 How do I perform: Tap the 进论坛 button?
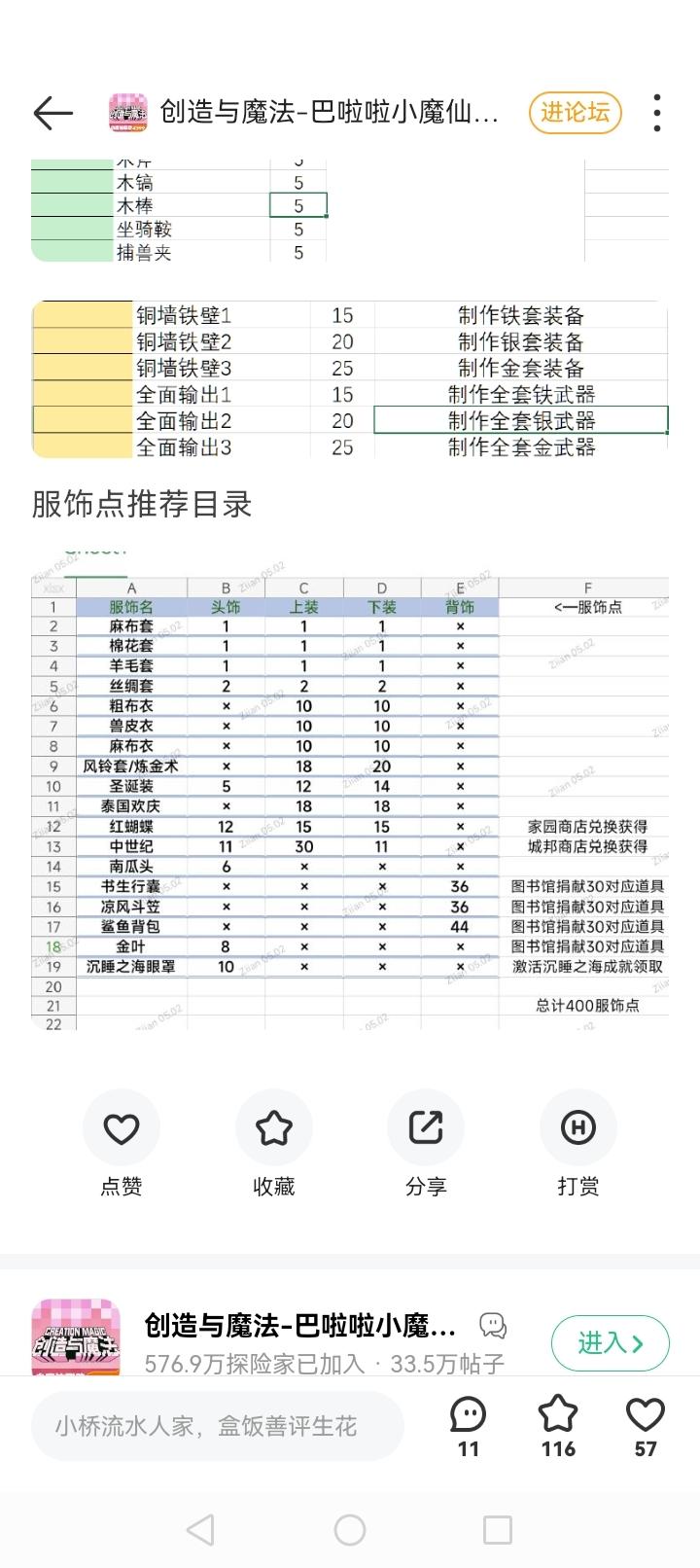(x=575, y=113)
